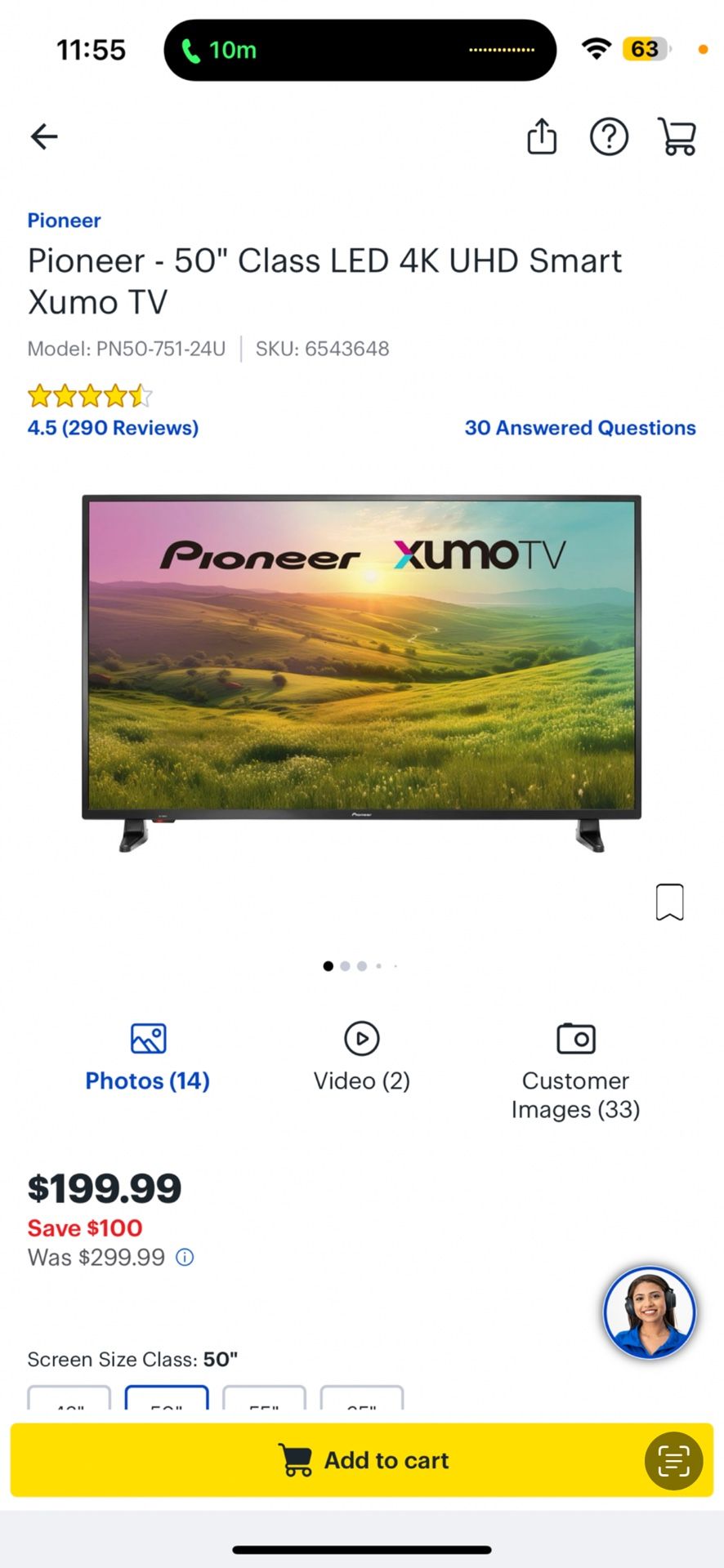The width and height of the screenshot is (724, 1568).
Task: Chat with the virtual assistant avatar
Action: point(649,1312)
